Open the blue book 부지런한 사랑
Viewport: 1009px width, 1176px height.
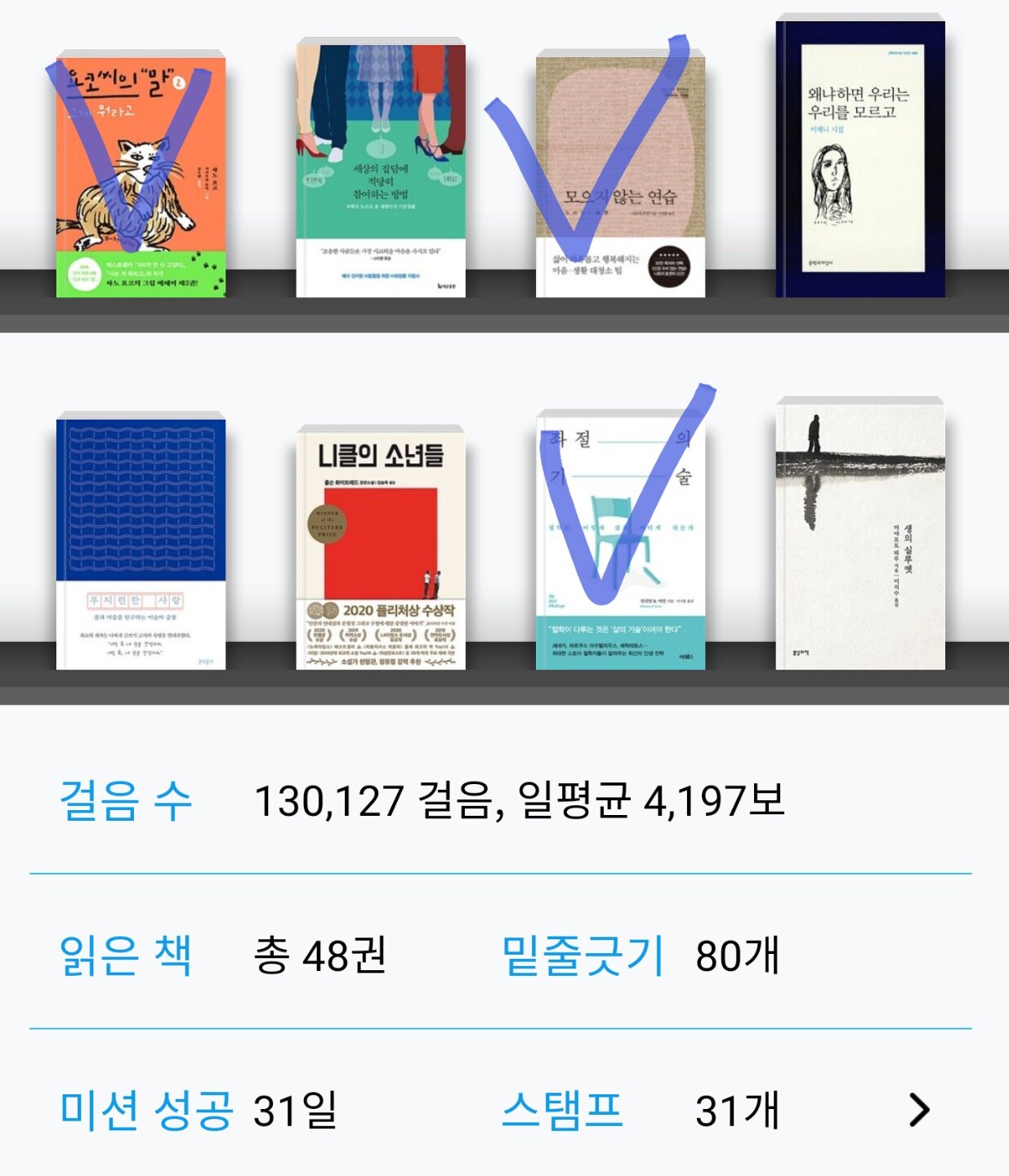141,543
